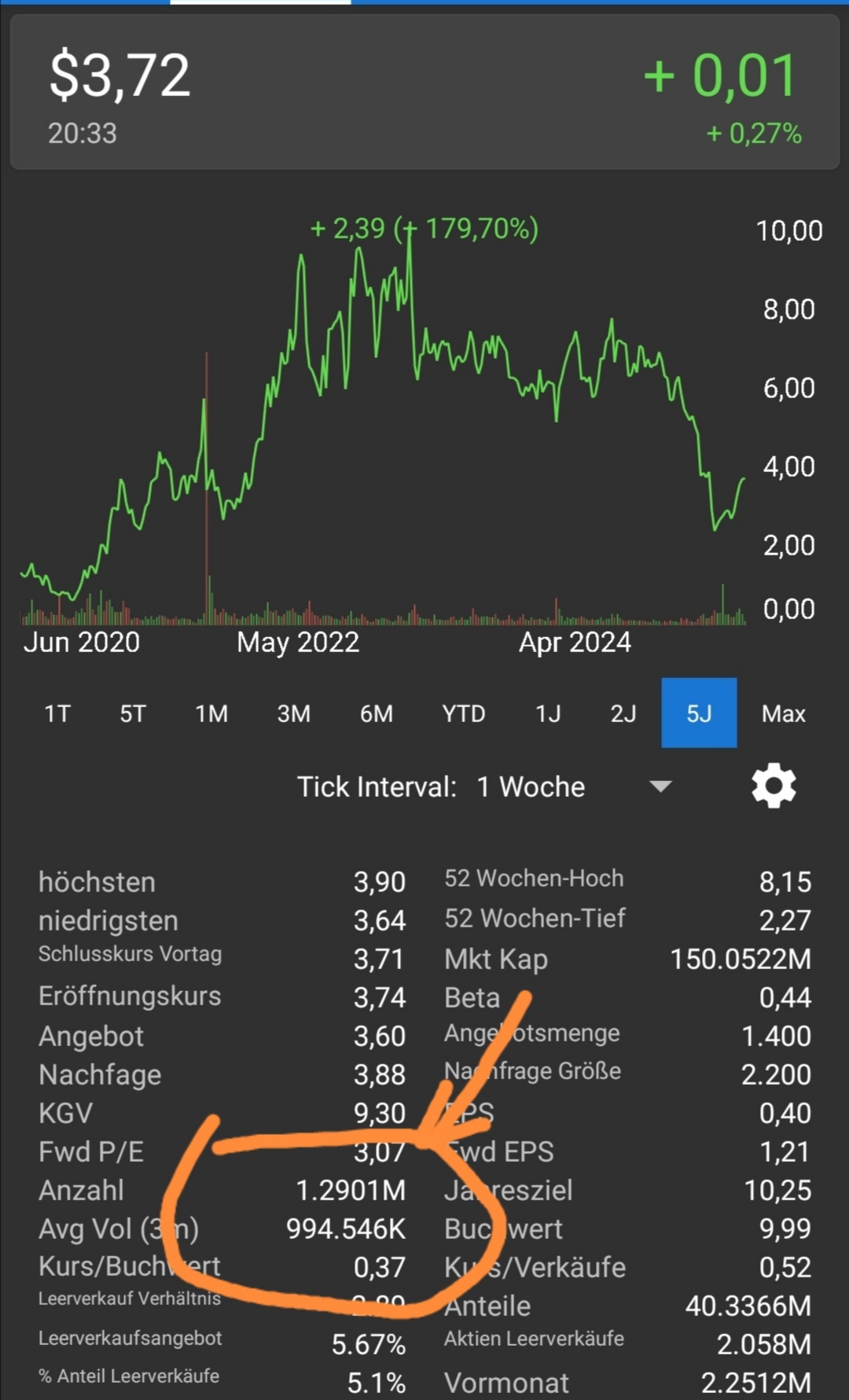Open chart settings via the gear icon
Screen dimensions: 849x1400
(774, 786)
